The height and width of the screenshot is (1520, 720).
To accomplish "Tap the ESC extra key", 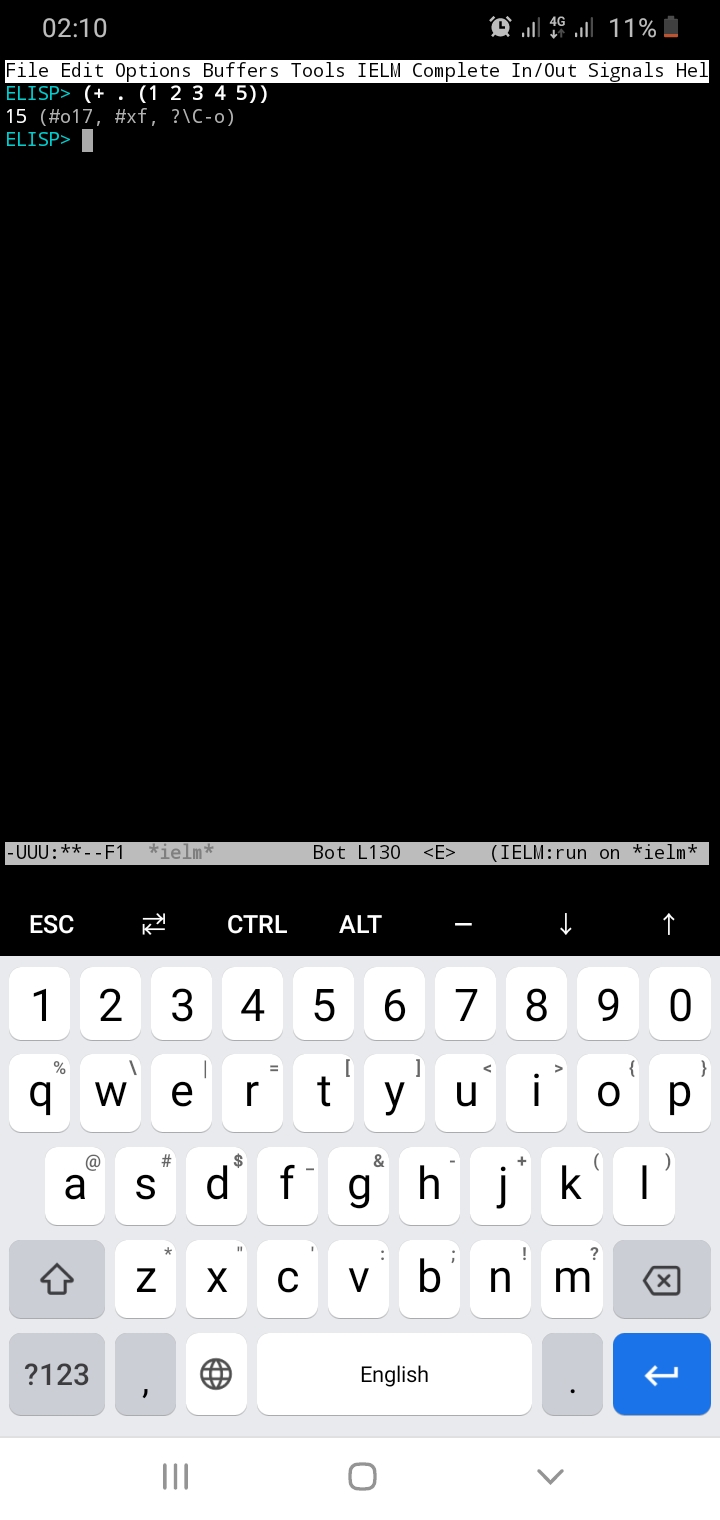I will pyautogui.click(x=52, y=924).
